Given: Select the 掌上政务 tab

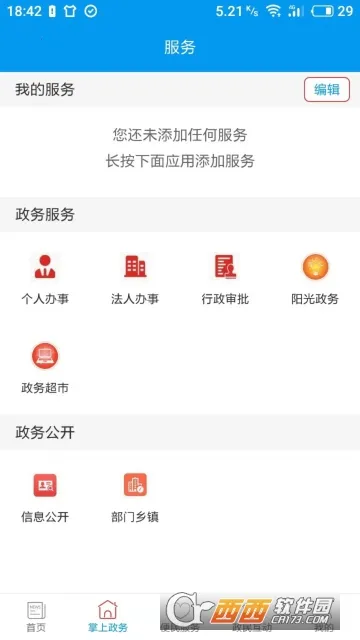Looking at the screenshot, I should coord(108,616).
